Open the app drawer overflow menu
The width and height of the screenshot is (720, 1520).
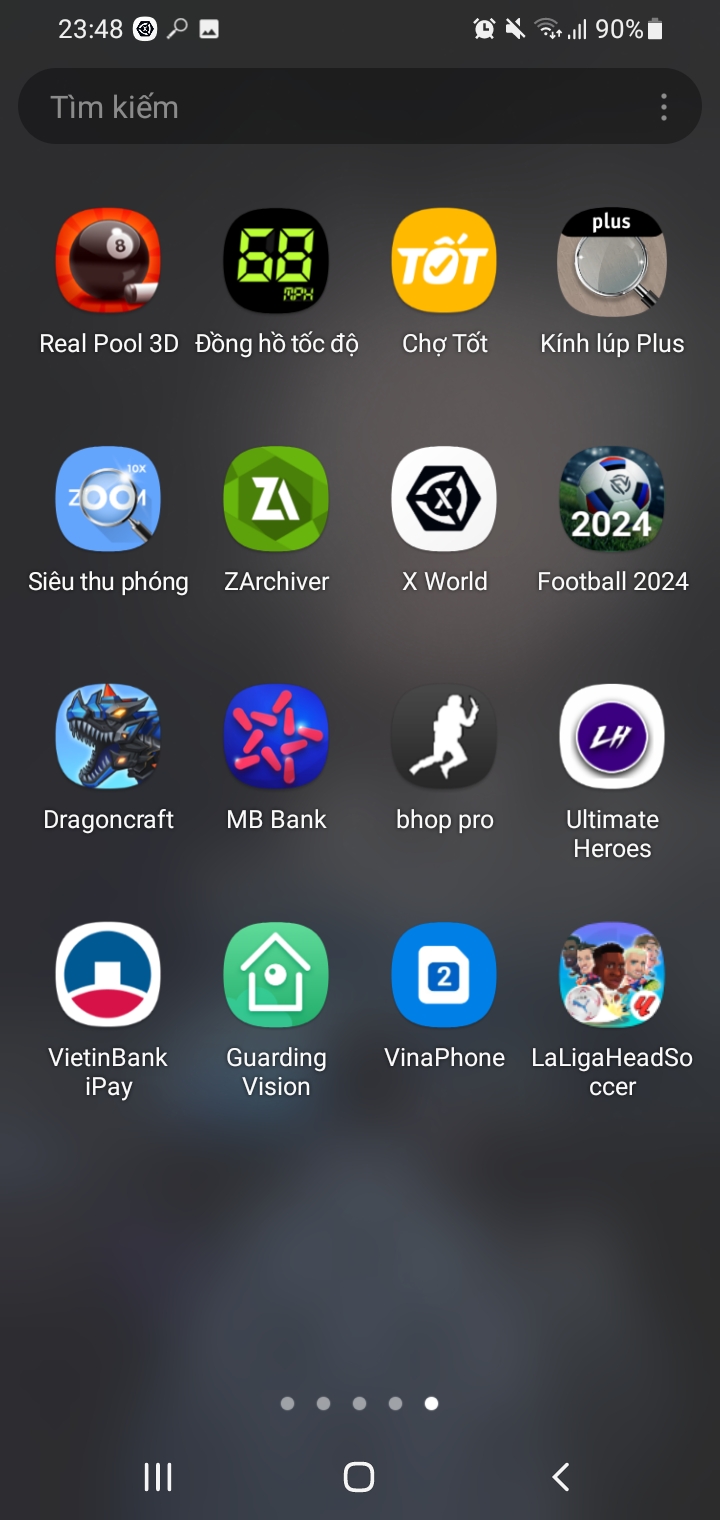click(663, 107)
